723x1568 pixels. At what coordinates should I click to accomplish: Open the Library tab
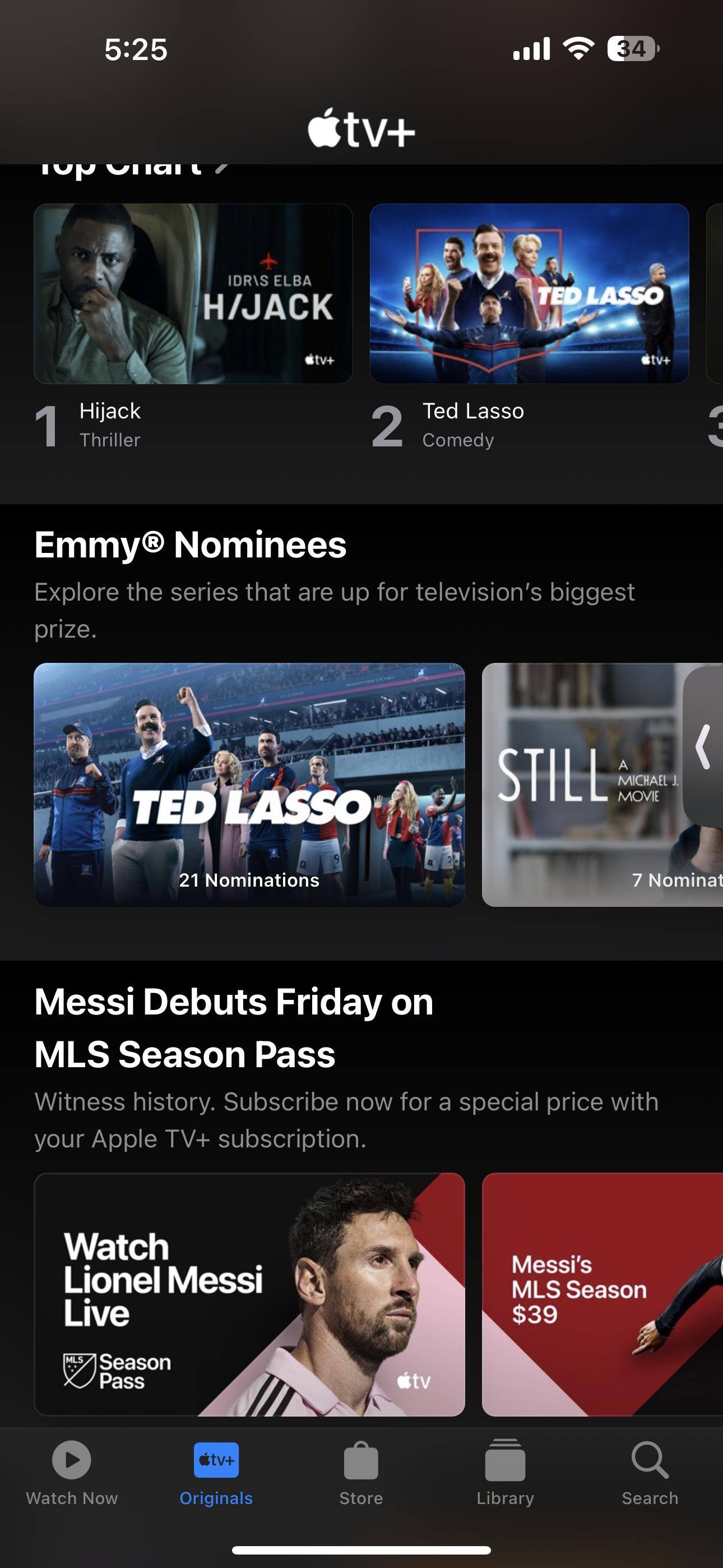click(x=505, y=1472)
